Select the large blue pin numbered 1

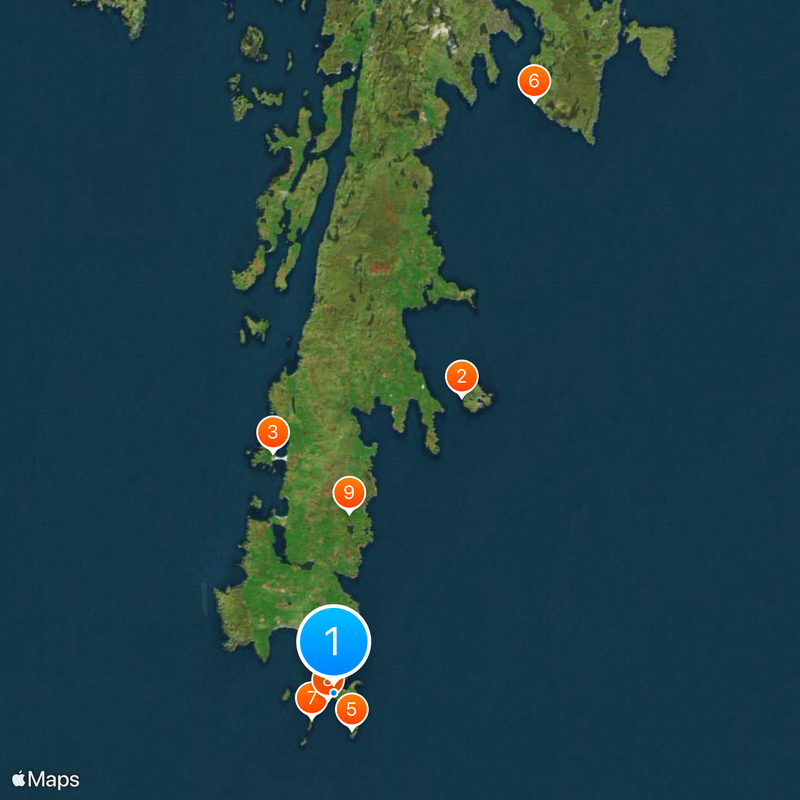[x=334, y=640]
